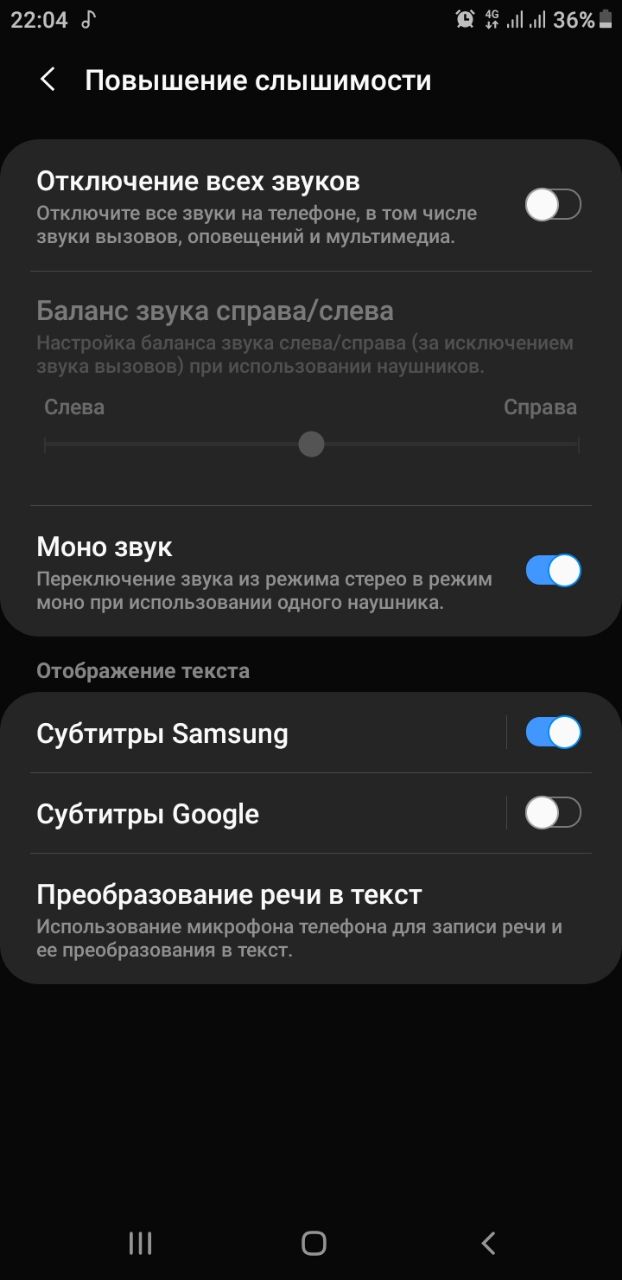Go back from Повышение слышимости screen
Viewport: 622px width, 1280px height.
pyautogui.click(x=47, y=80)
